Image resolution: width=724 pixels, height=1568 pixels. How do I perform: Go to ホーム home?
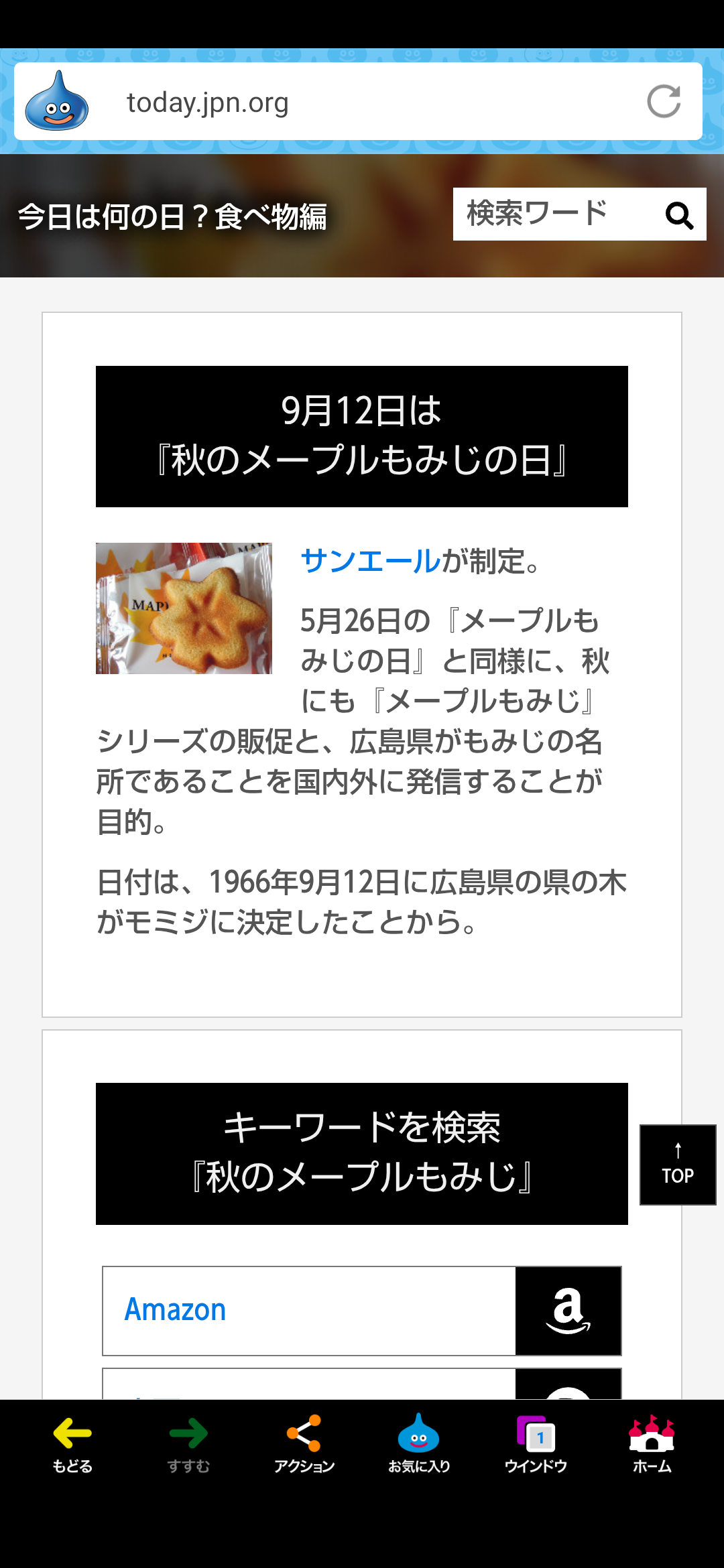[652, 1445]
